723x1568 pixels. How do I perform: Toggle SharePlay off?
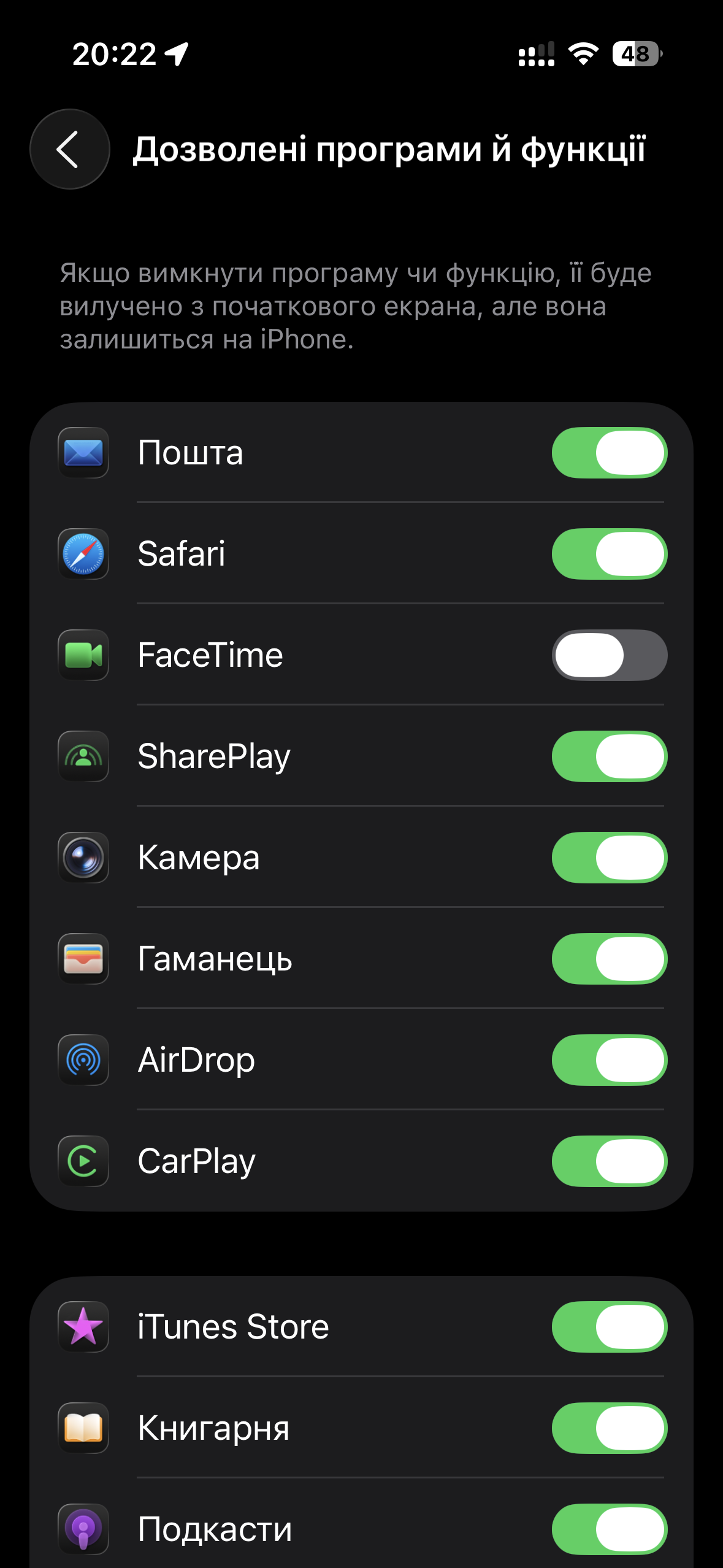609,756
